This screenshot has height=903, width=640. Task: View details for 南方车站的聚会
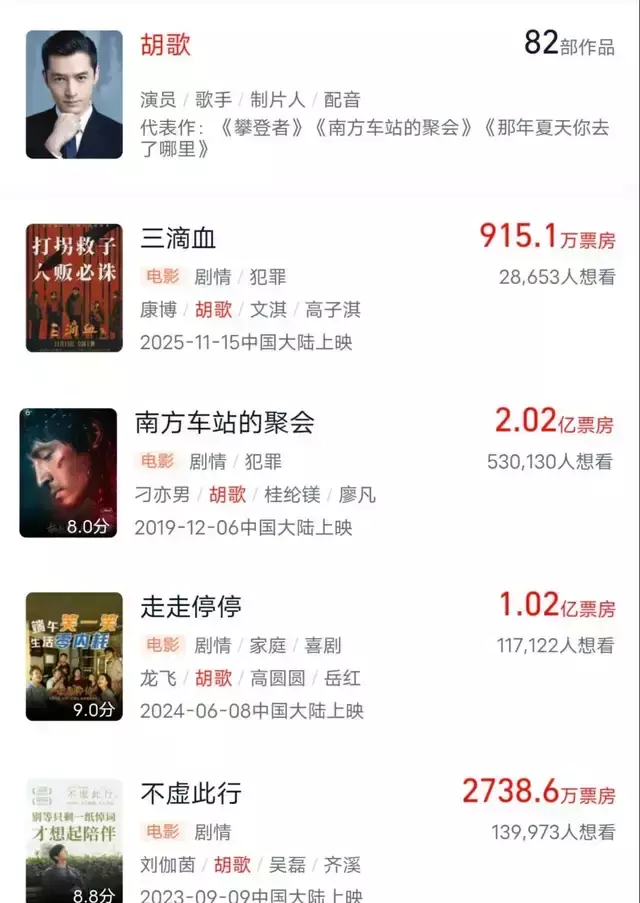tap(224, 422)
